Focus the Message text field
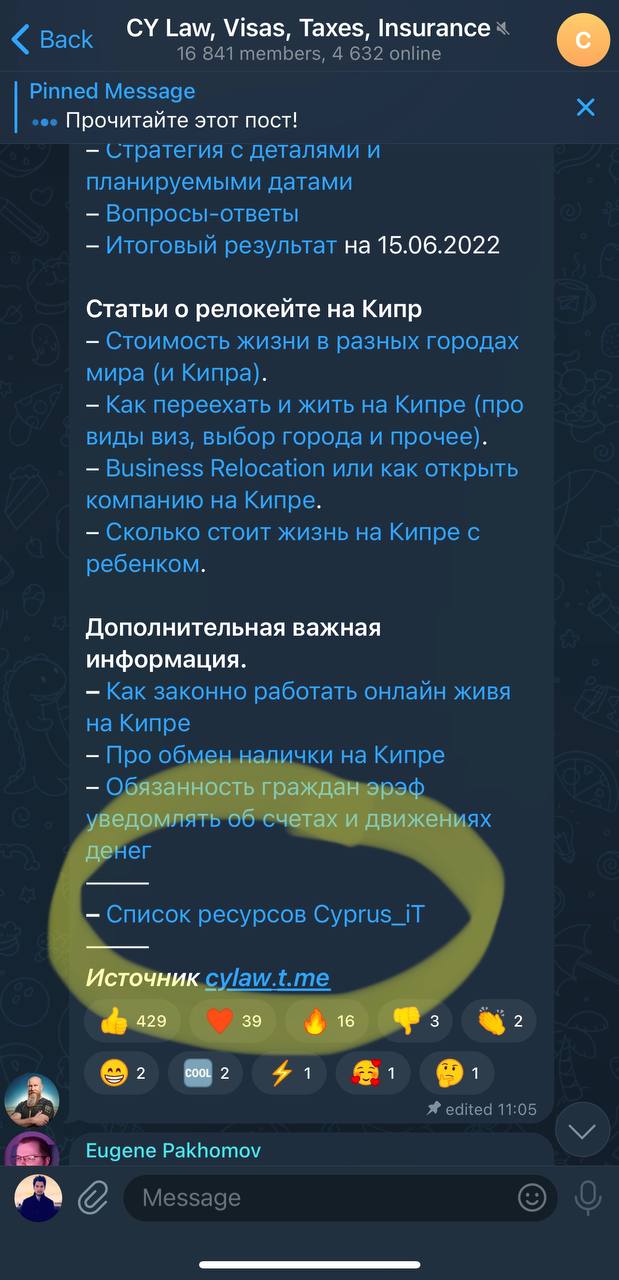The image size is (619, 1280). point(320,1197)
